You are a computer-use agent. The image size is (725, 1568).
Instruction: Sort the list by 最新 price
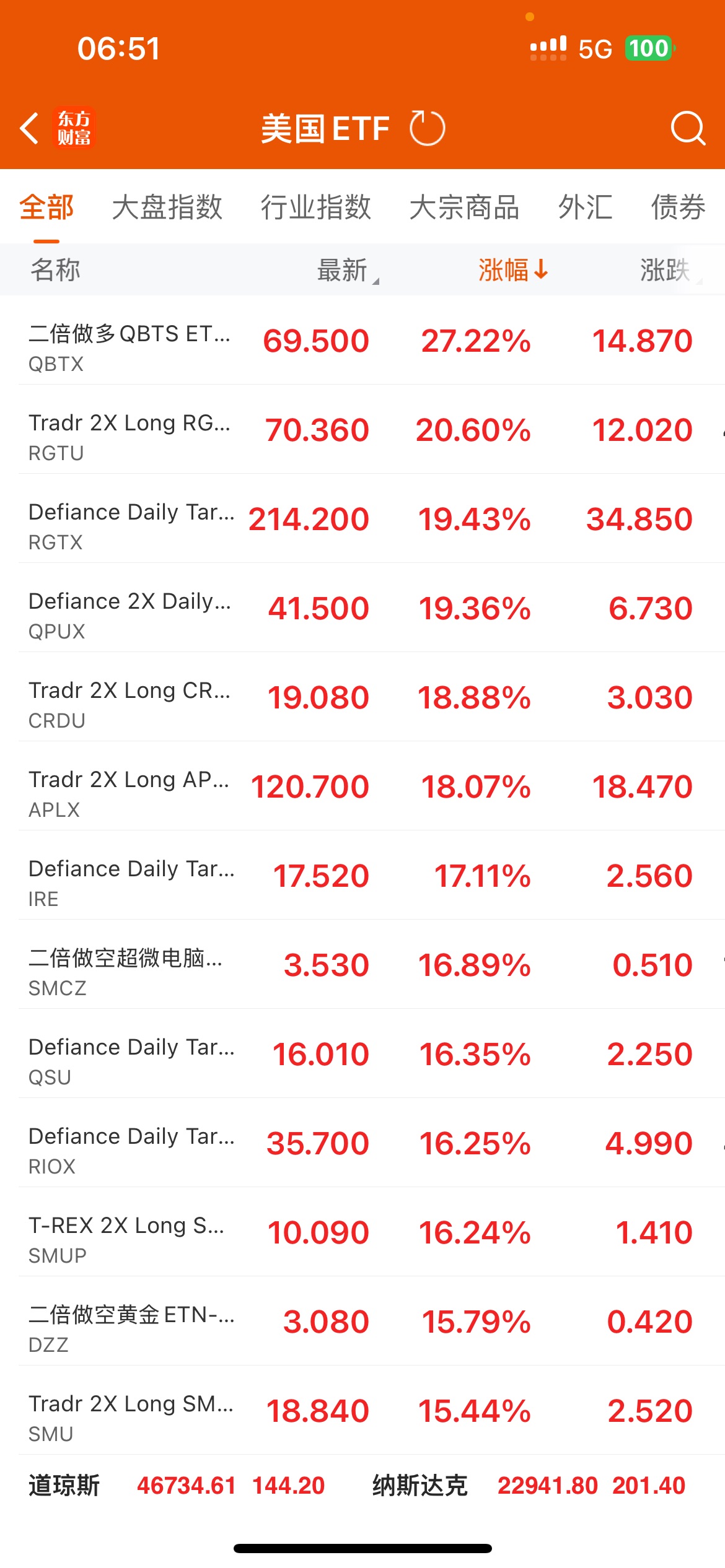coord(343,270)
